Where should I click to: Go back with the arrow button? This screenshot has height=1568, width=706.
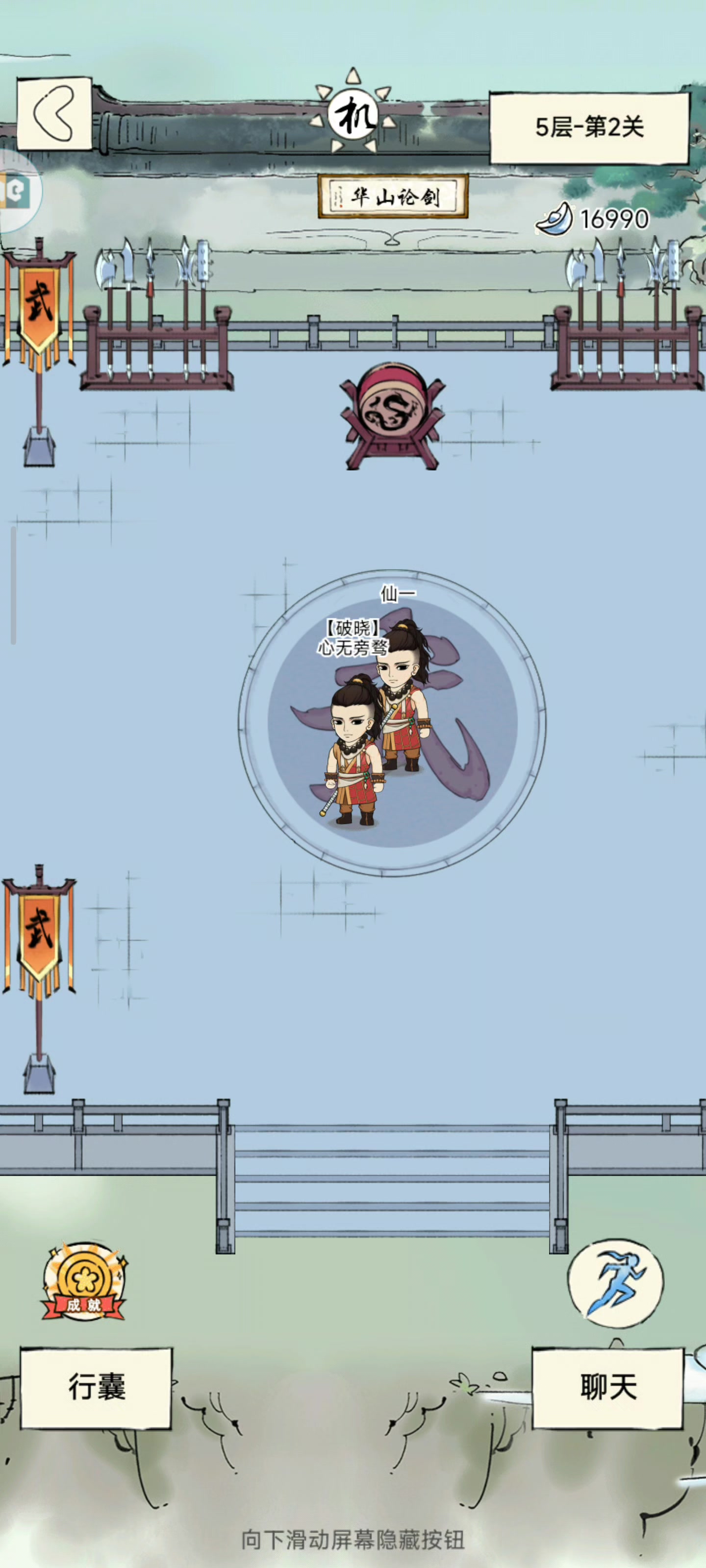click(x=53, y=114)
